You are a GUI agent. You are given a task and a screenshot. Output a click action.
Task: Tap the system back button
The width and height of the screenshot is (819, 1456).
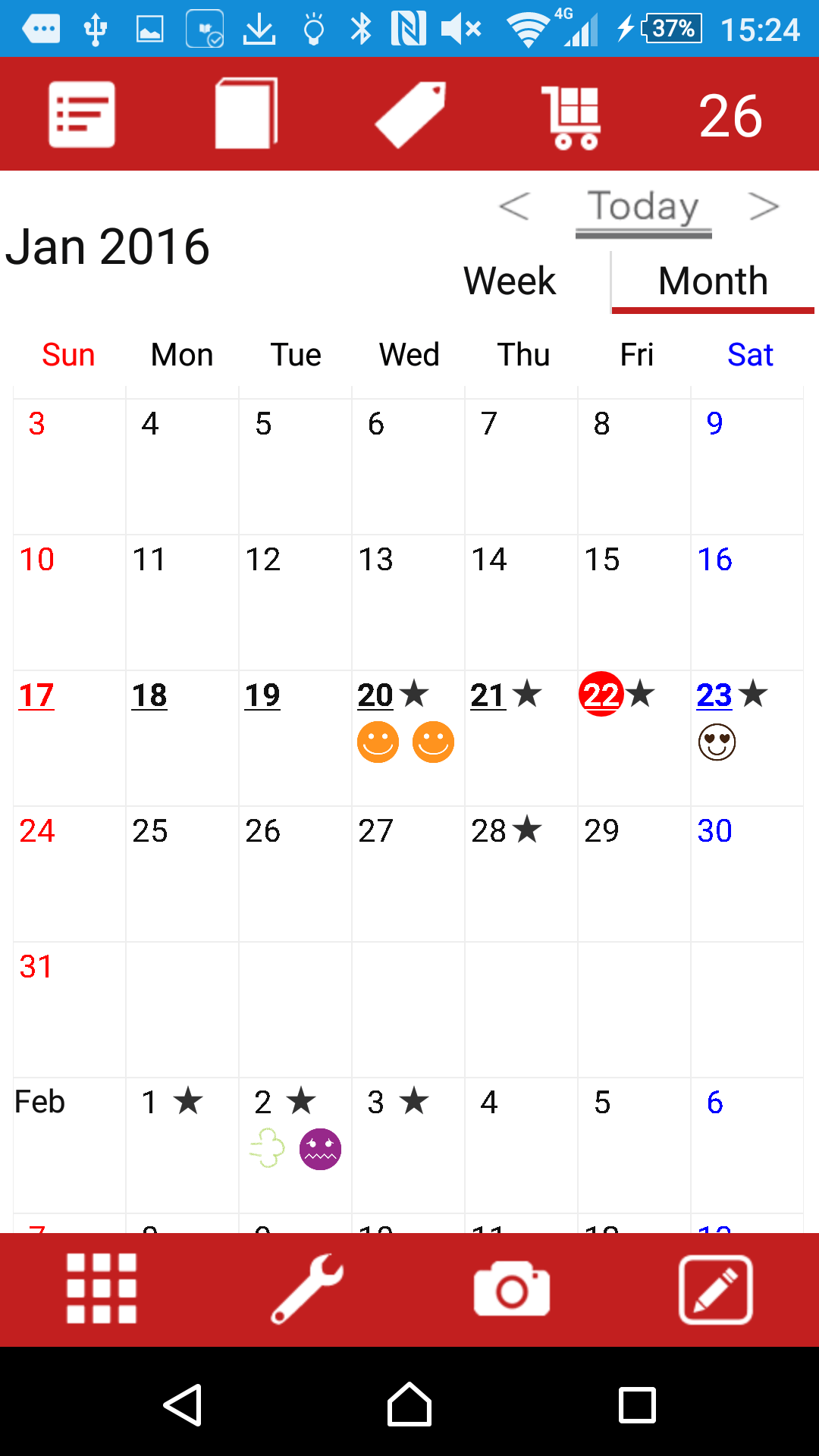(x=183, y=1405)
